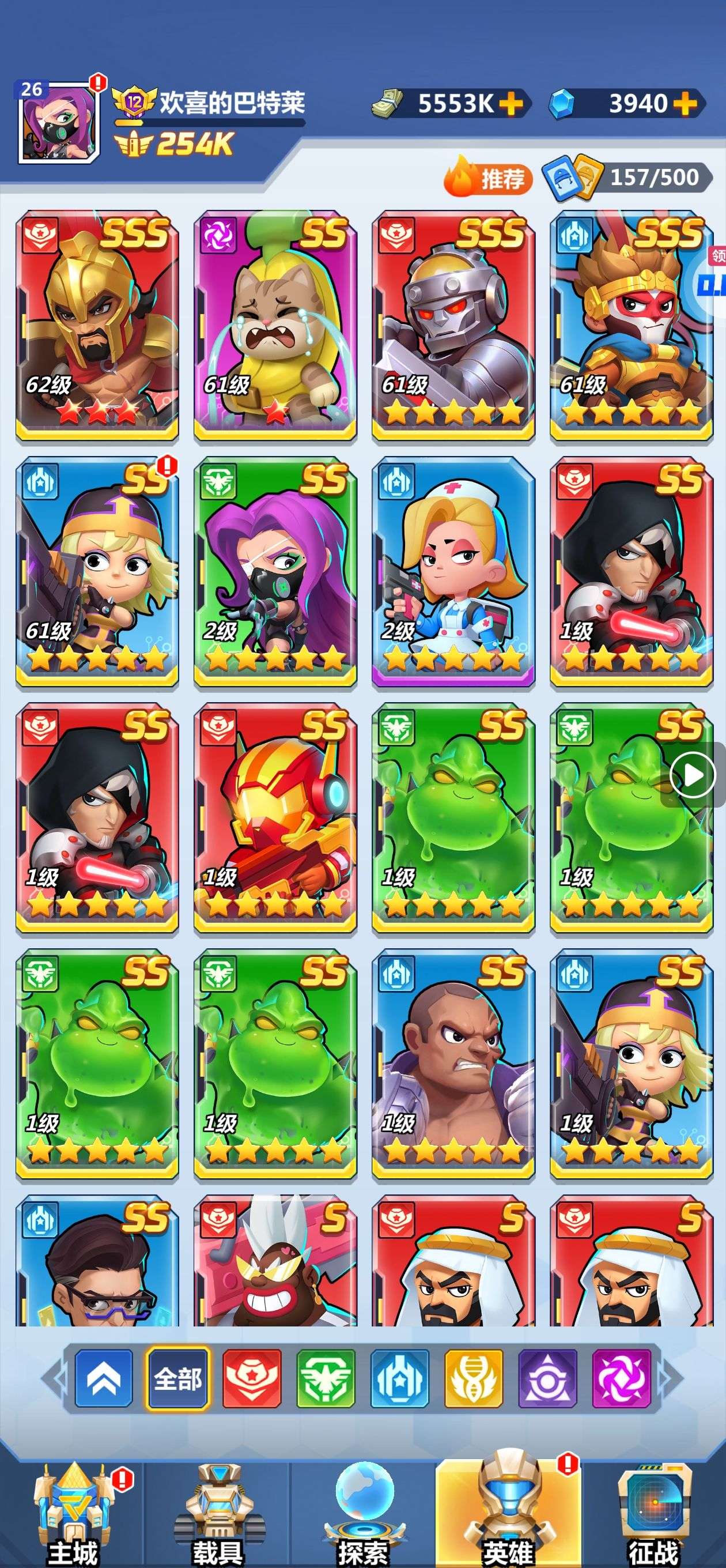Open the Monkey King SSS hero card
The height and width of the screenshot is (1568, 726).
pyautogui.click(x=631, y=325)
